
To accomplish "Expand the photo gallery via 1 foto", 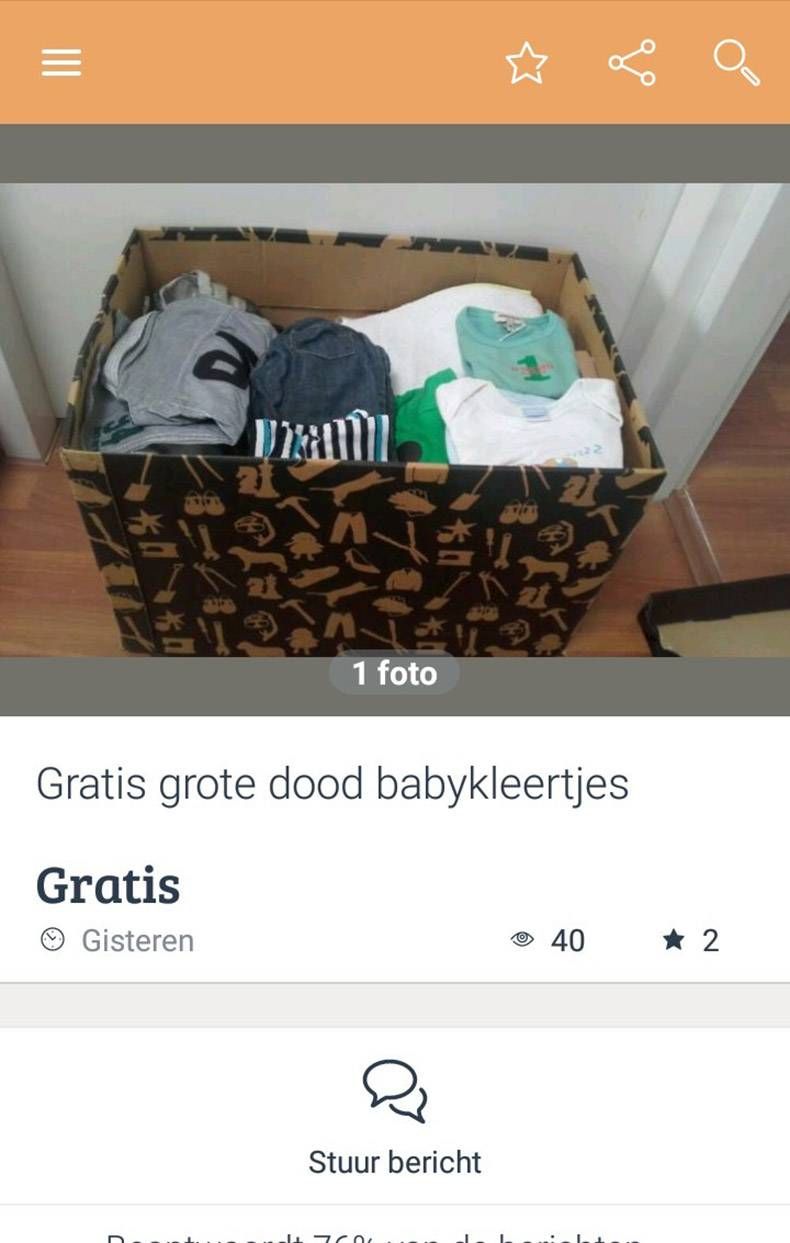I will coord(394,674).
